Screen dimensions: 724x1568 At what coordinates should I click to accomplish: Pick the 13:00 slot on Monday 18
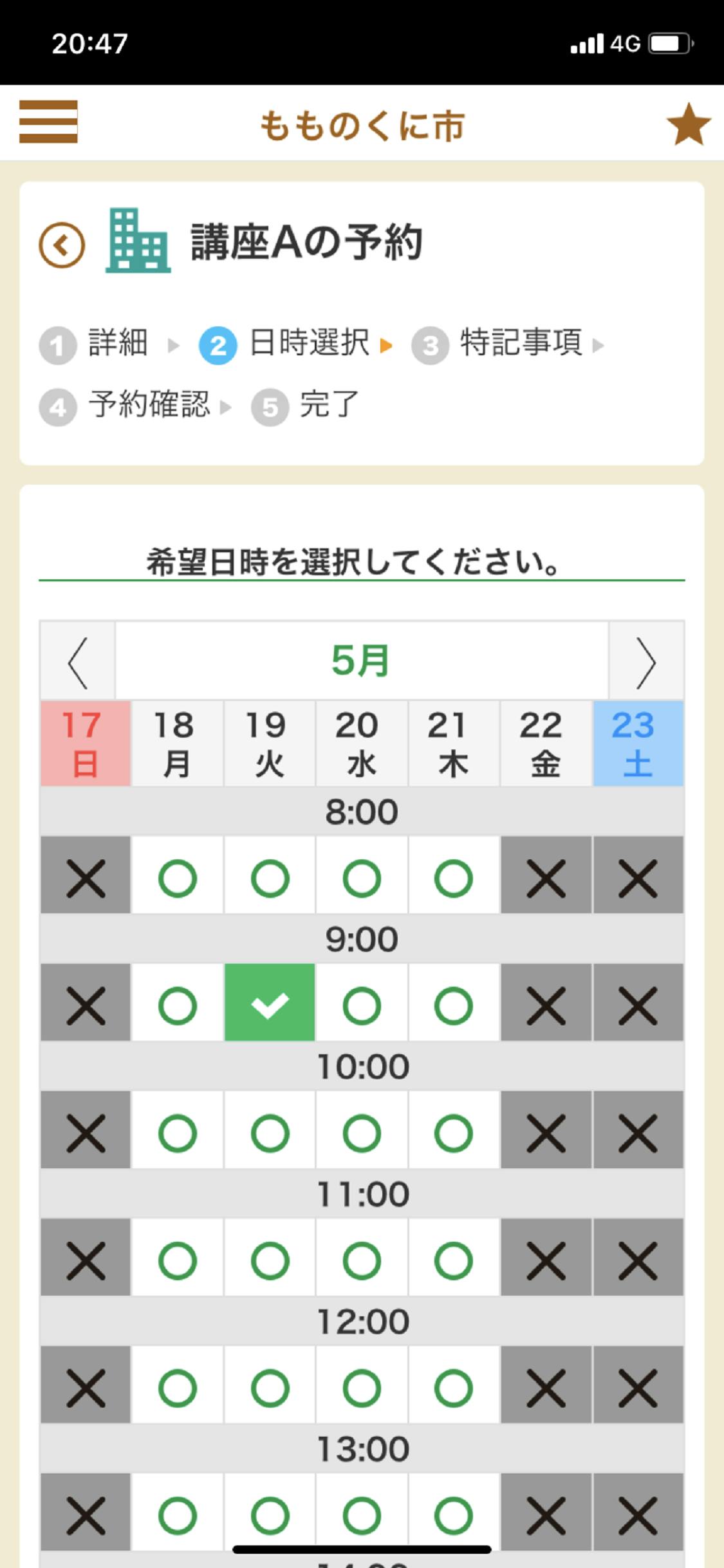177,1514
